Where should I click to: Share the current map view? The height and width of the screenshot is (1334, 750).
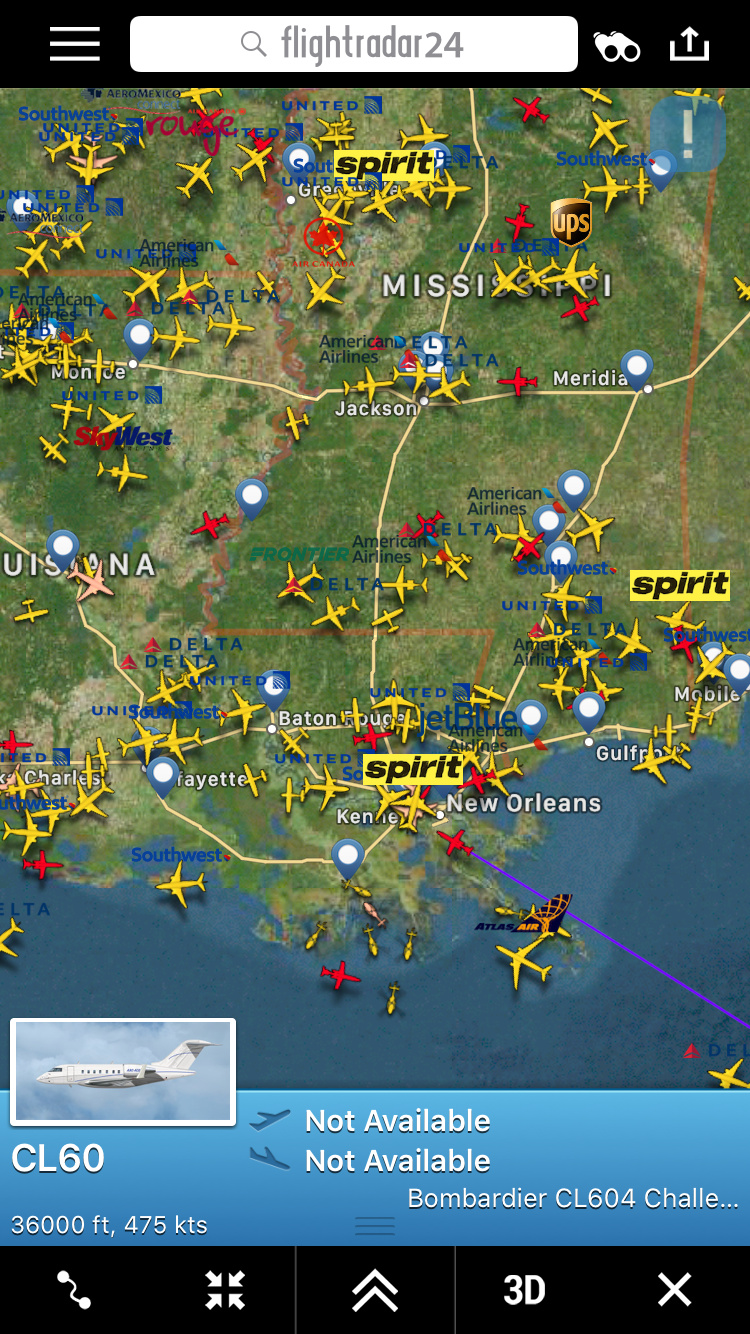coord(689,45)
